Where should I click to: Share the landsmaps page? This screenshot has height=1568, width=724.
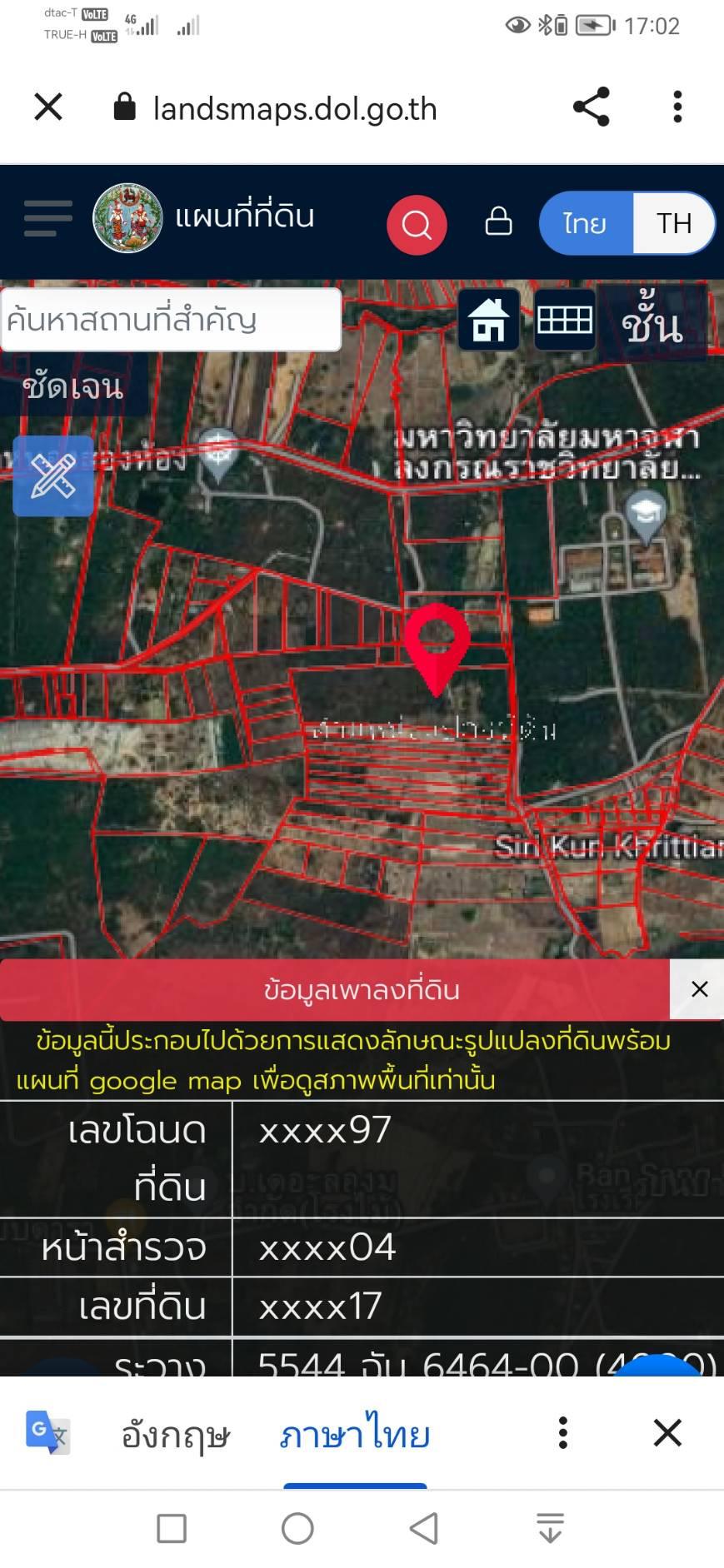(x=592, y=107)
